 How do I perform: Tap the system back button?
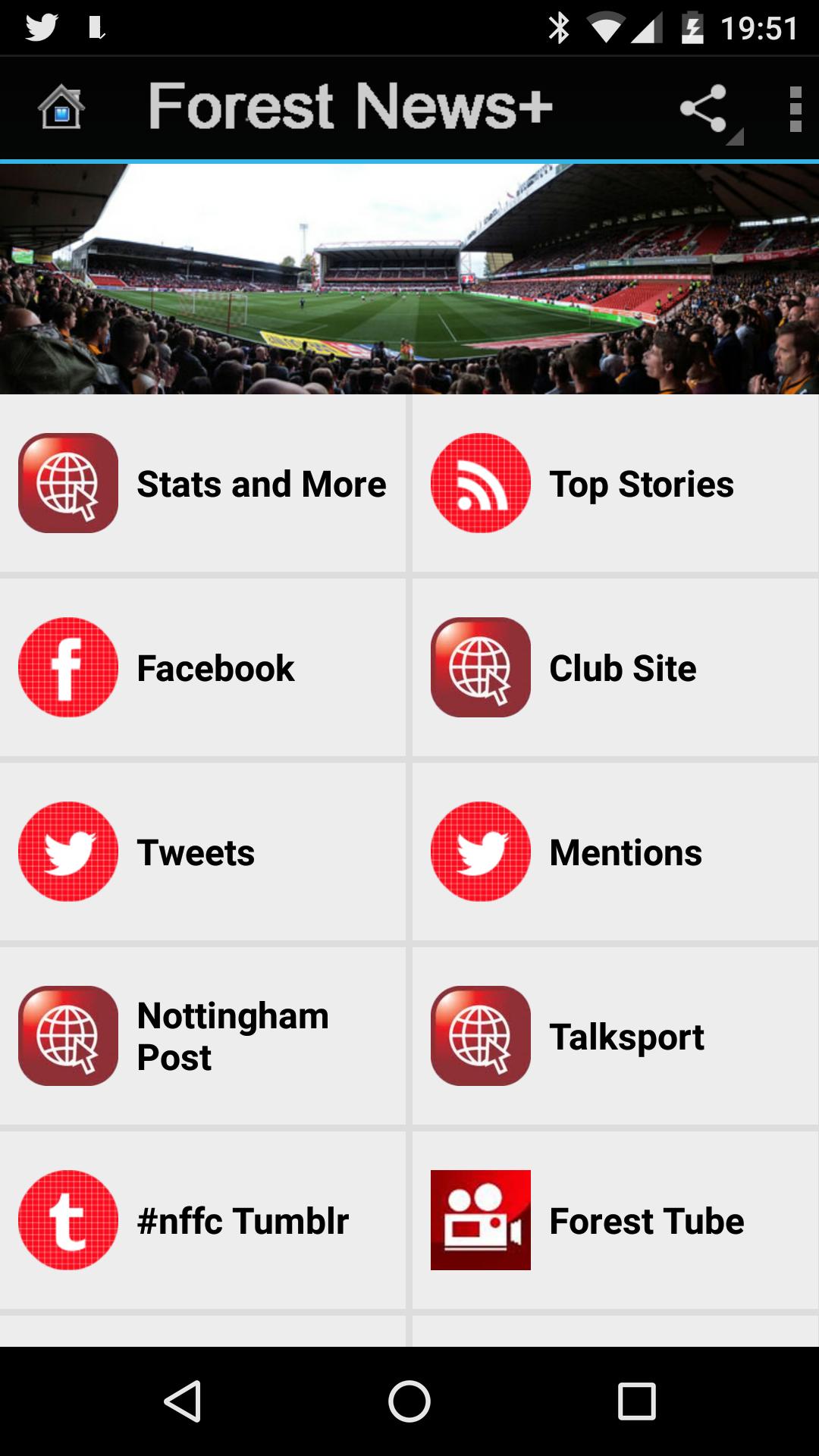[183, 1401]
